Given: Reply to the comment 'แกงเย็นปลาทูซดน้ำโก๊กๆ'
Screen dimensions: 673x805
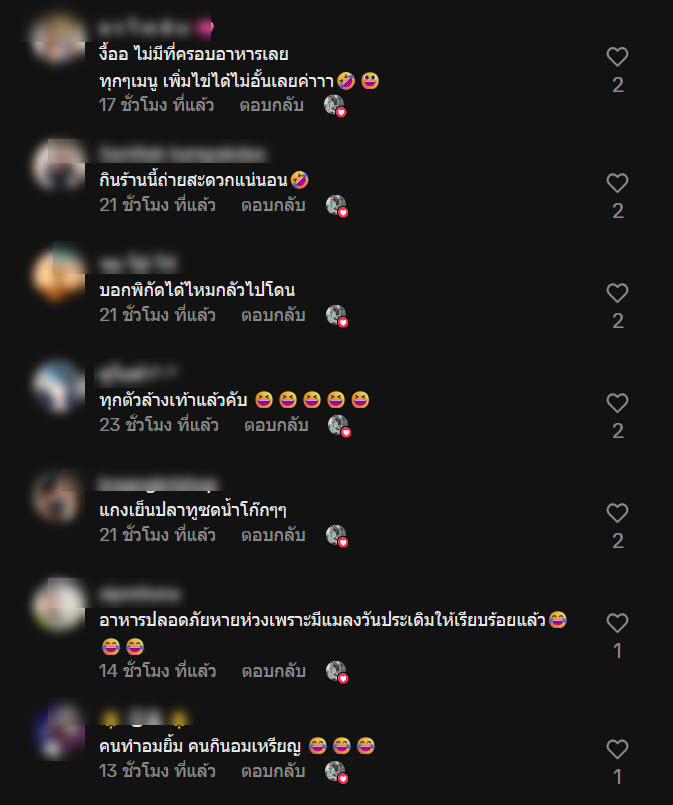Looking at the screenshot, I should coord(273,535).
